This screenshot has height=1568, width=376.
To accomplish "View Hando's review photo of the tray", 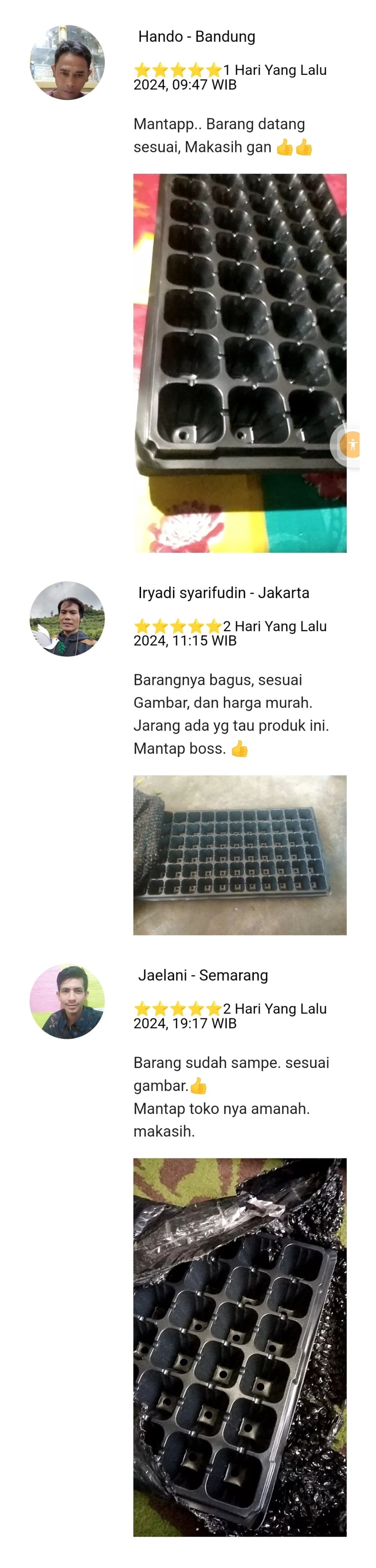I will [x=240, y=363].
